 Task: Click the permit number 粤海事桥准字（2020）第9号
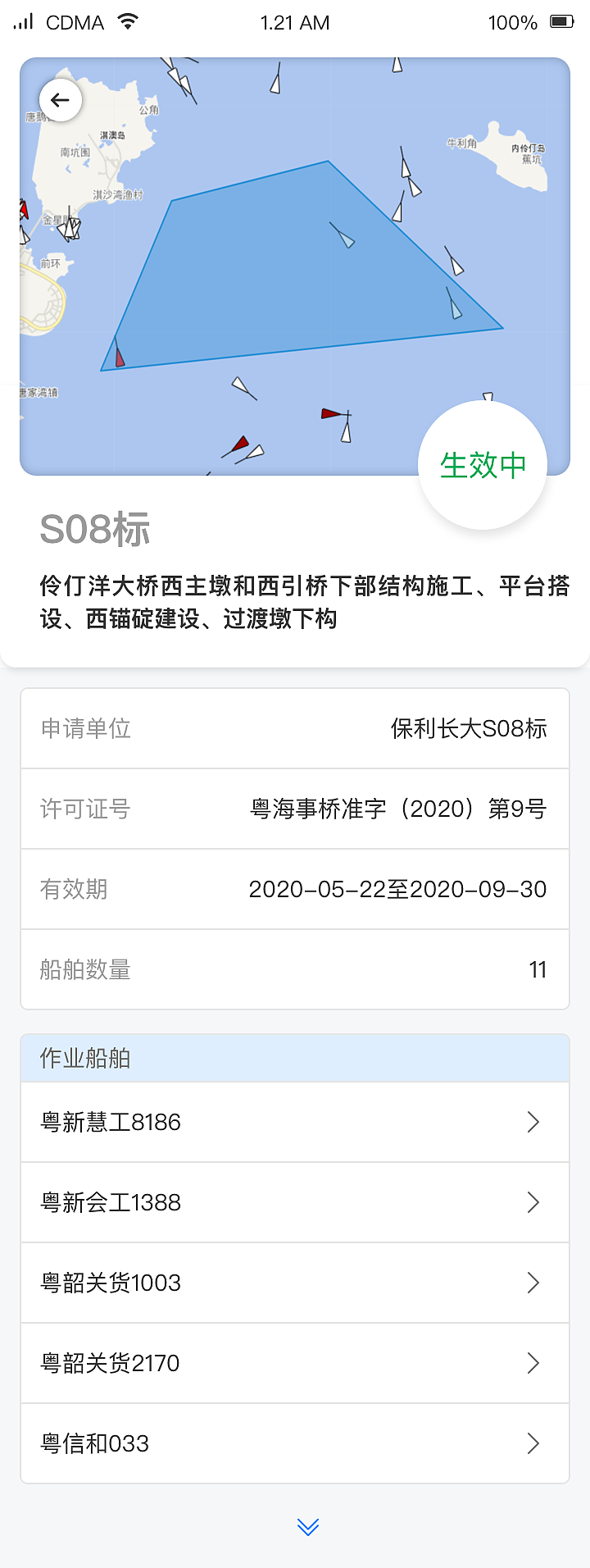(x=399, y=809)
